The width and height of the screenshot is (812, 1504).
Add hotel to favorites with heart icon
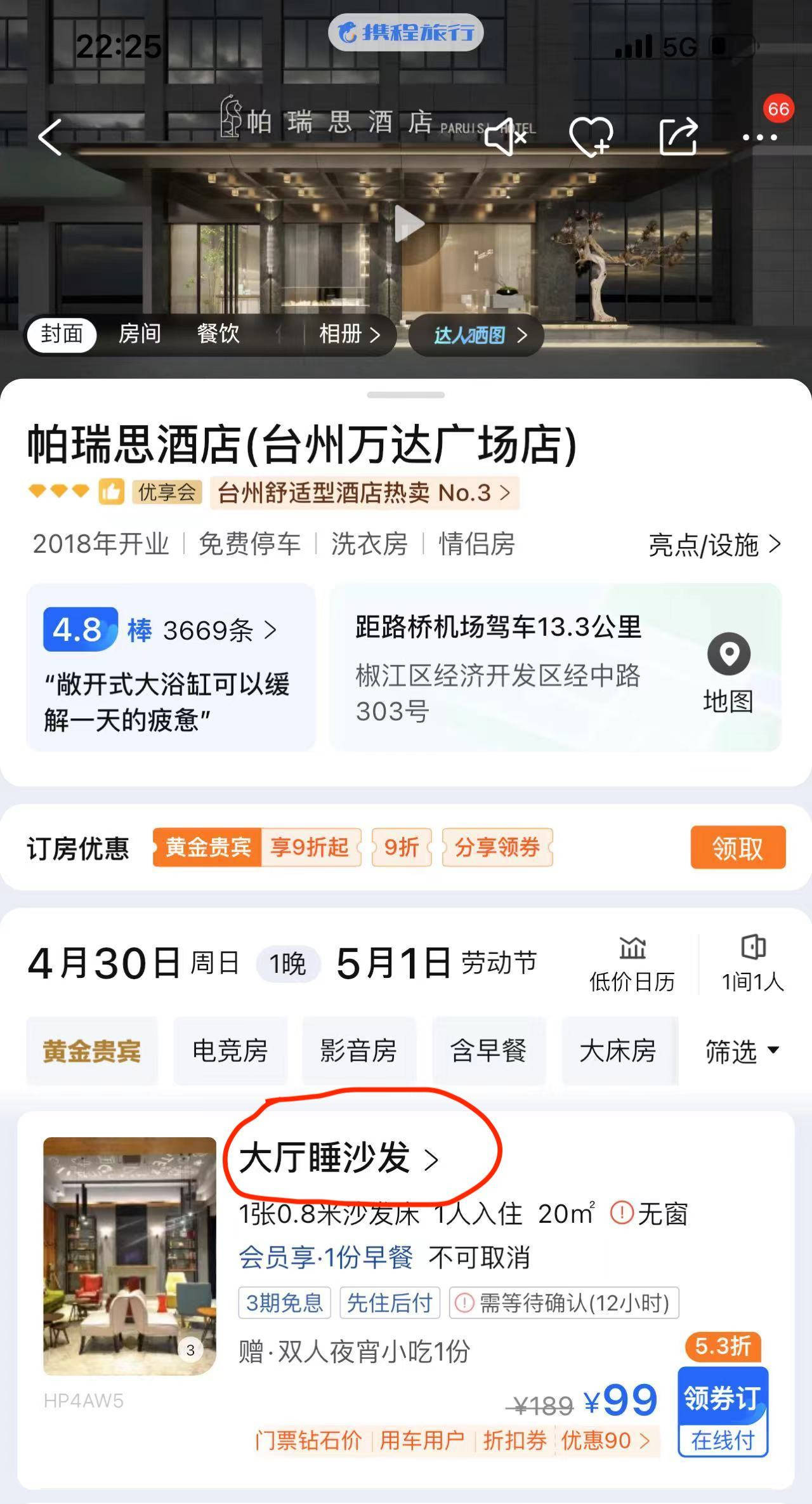point(590,136)
